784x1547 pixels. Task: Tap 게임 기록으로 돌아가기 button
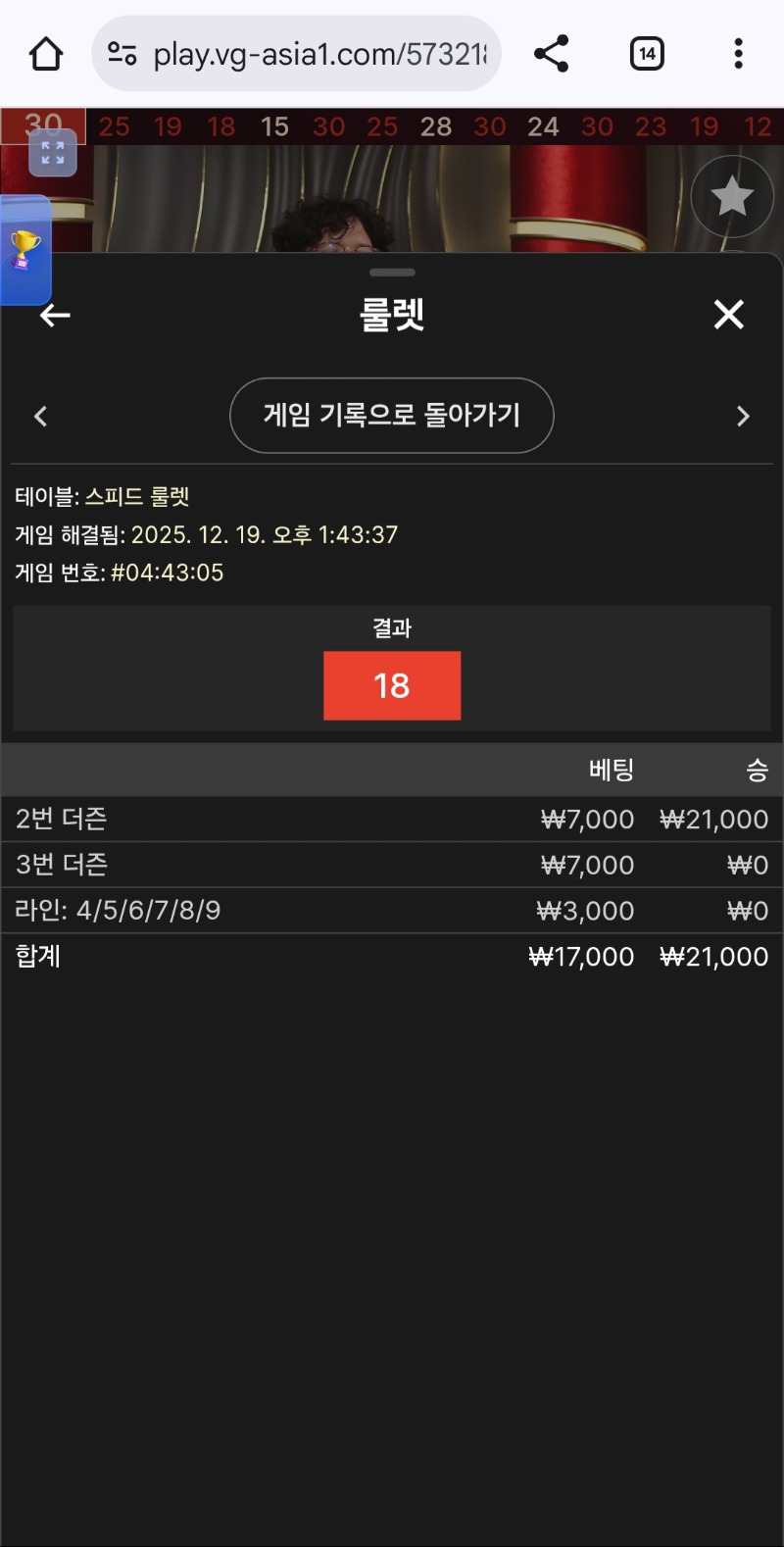point(392,416)
